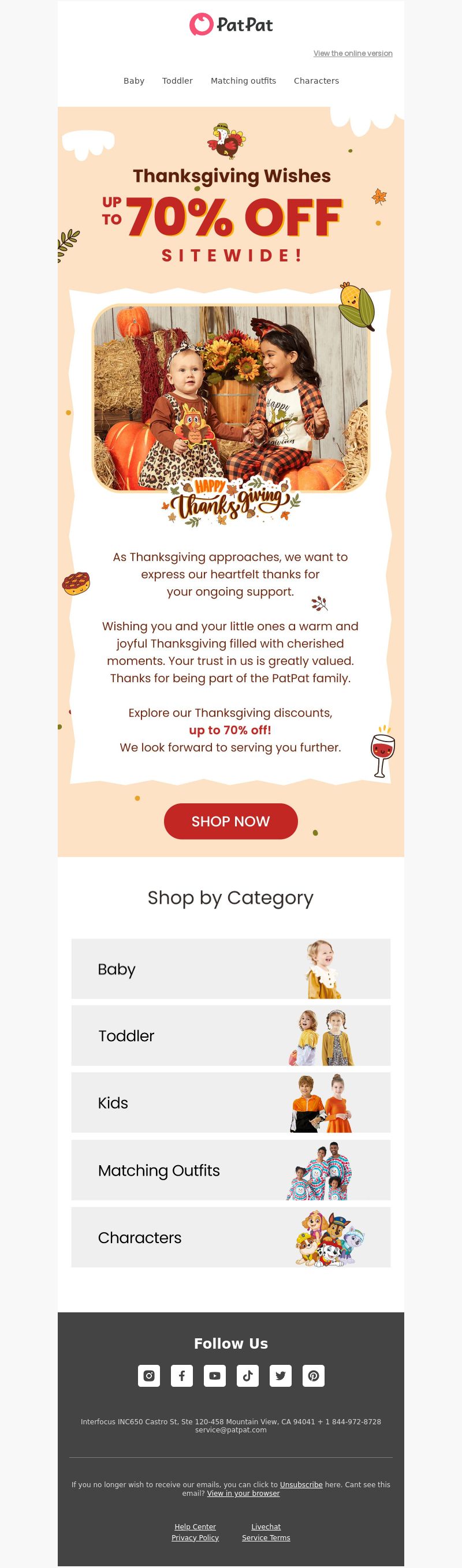Open the Toddler category card
This screenshot has width=462, height=1568.
[230, 1035]
